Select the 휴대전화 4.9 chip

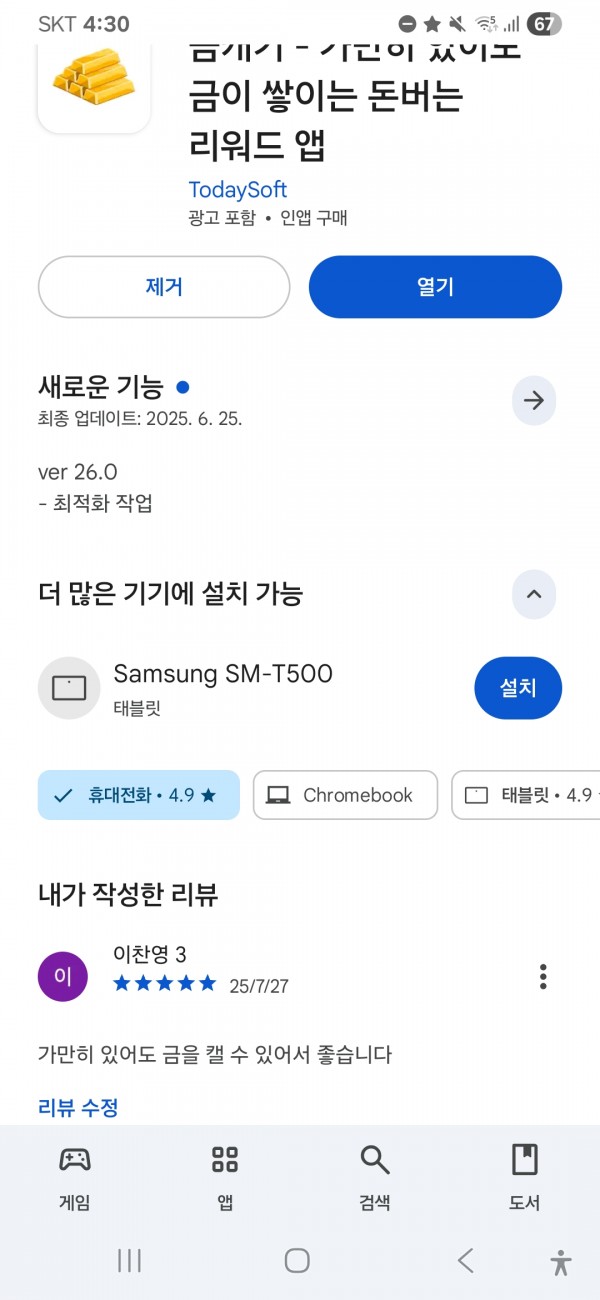tap(139, 795)
